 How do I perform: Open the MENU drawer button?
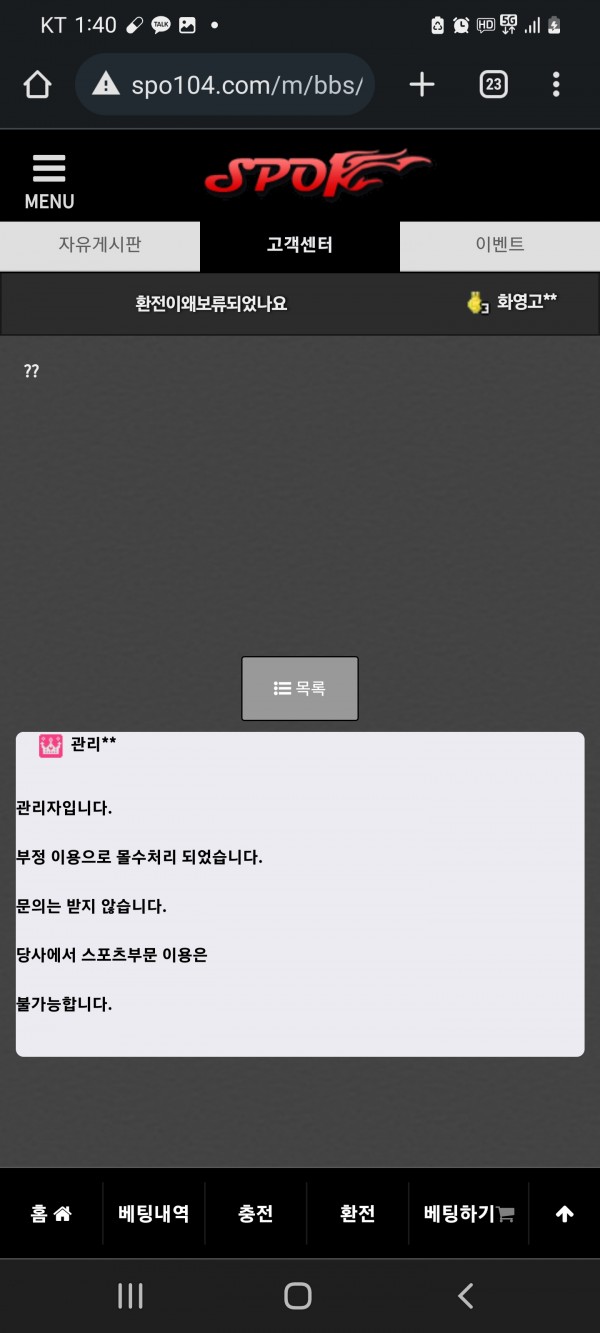pos(49,181)
